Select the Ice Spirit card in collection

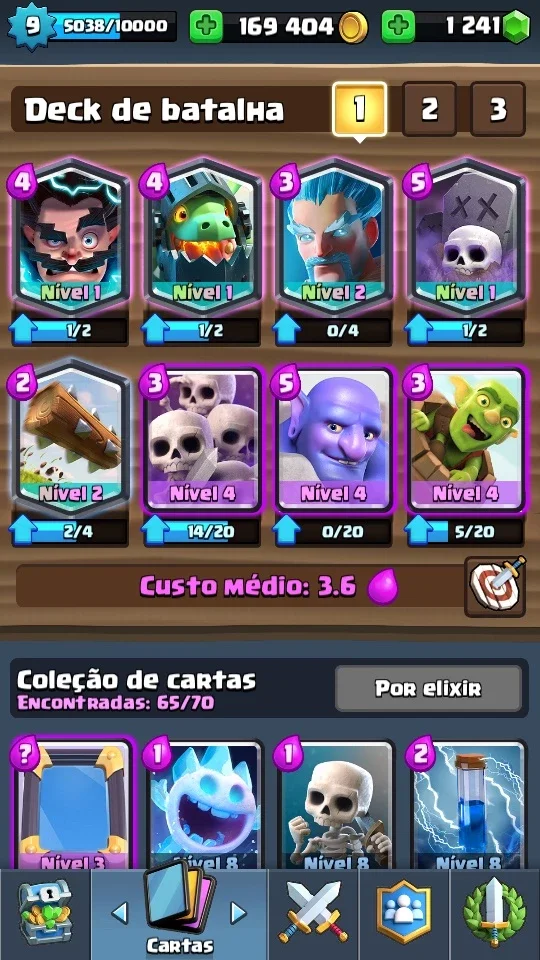203,803
